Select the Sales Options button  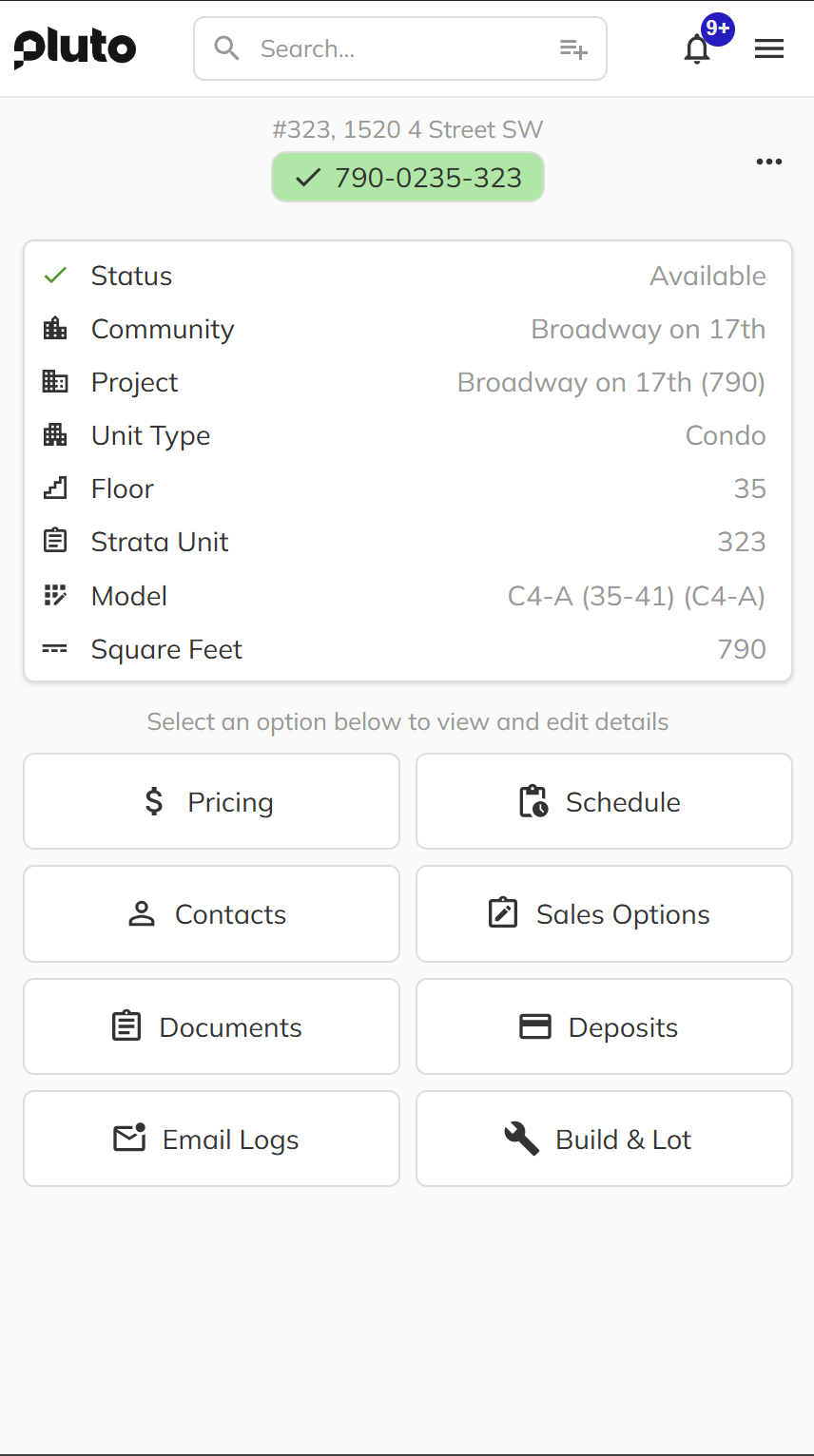coord(604,913)
